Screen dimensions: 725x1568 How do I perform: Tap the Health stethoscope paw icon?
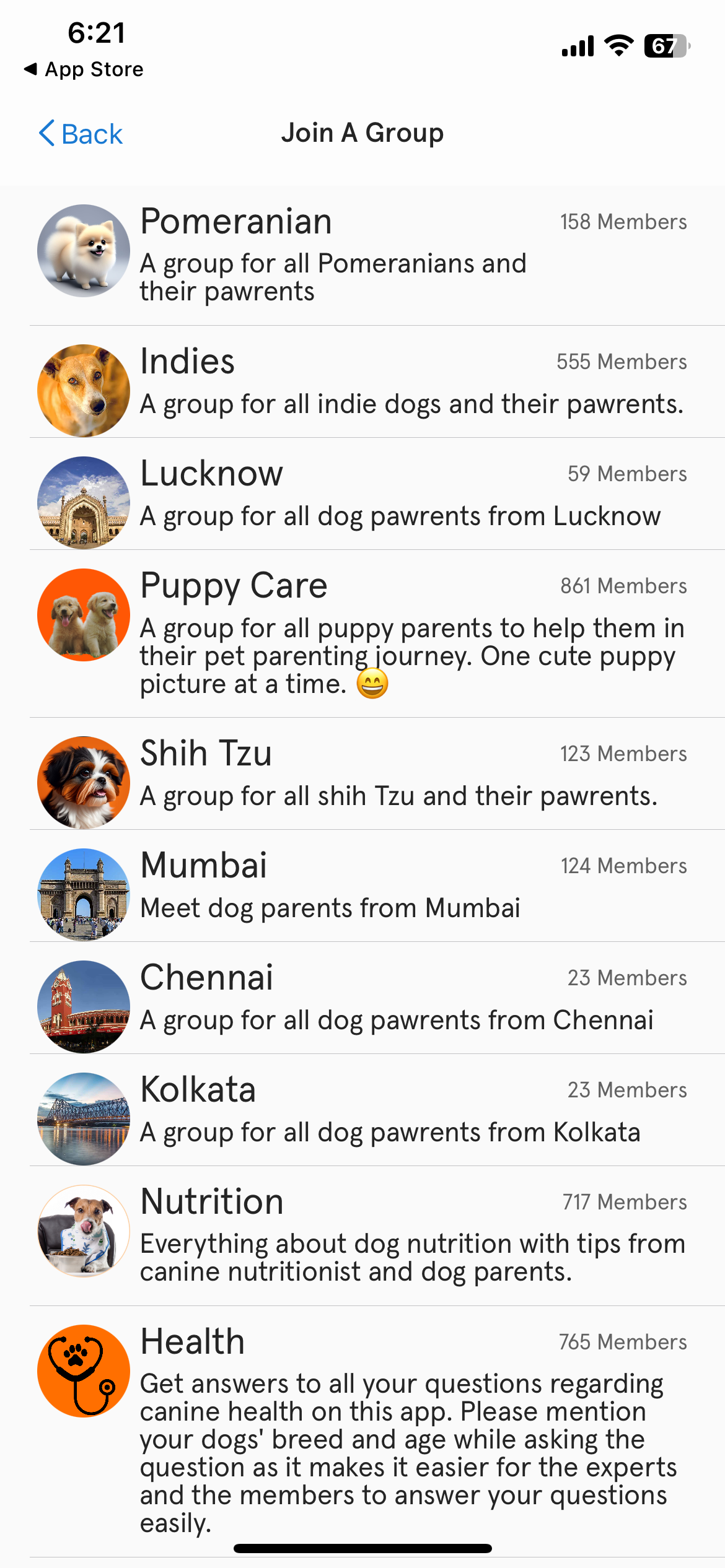pos(84,1372)
